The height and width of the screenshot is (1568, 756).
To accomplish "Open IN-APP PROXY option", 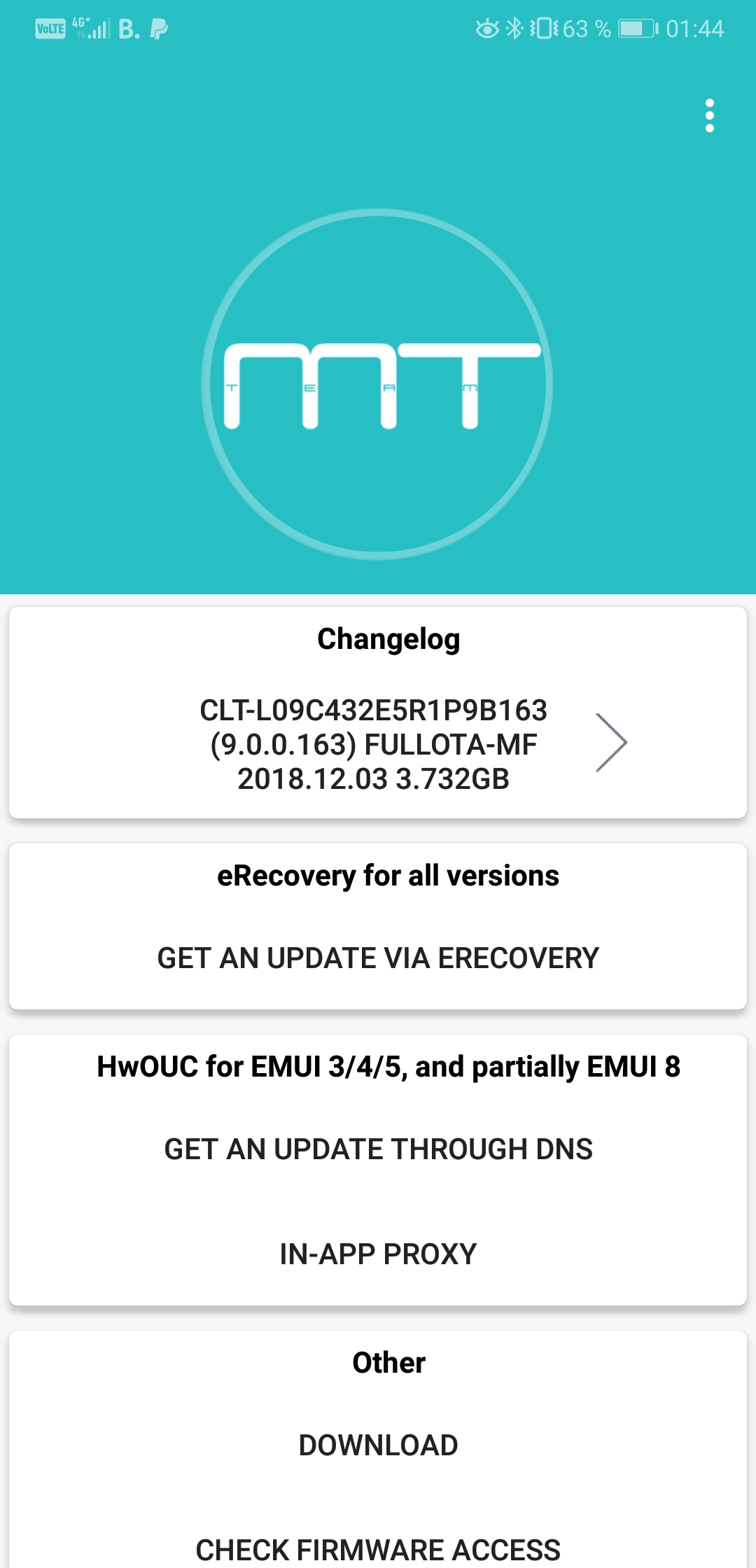I will (378, 1254).
